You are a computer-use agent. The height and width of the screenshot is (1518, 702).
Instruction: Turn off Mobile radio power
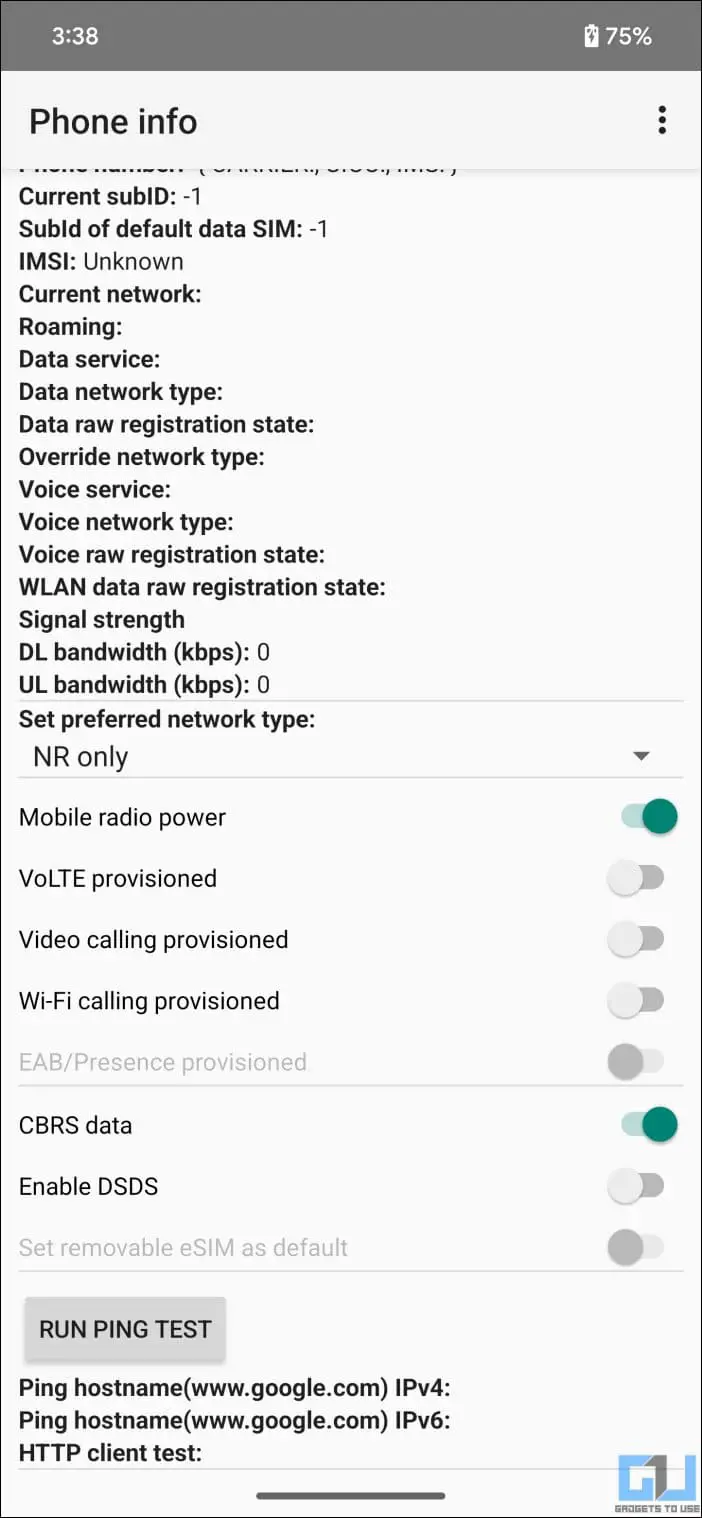pyautogui.click(x=649, y=817)
